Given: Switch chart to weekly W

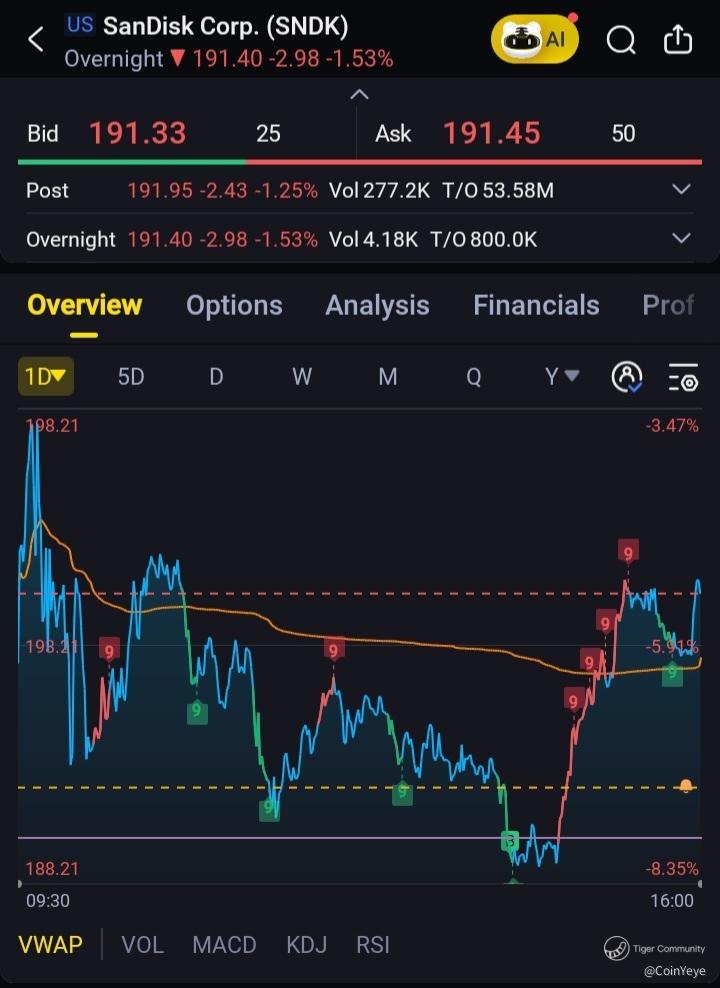Looking at the screenshot, I should click(302, 377).
